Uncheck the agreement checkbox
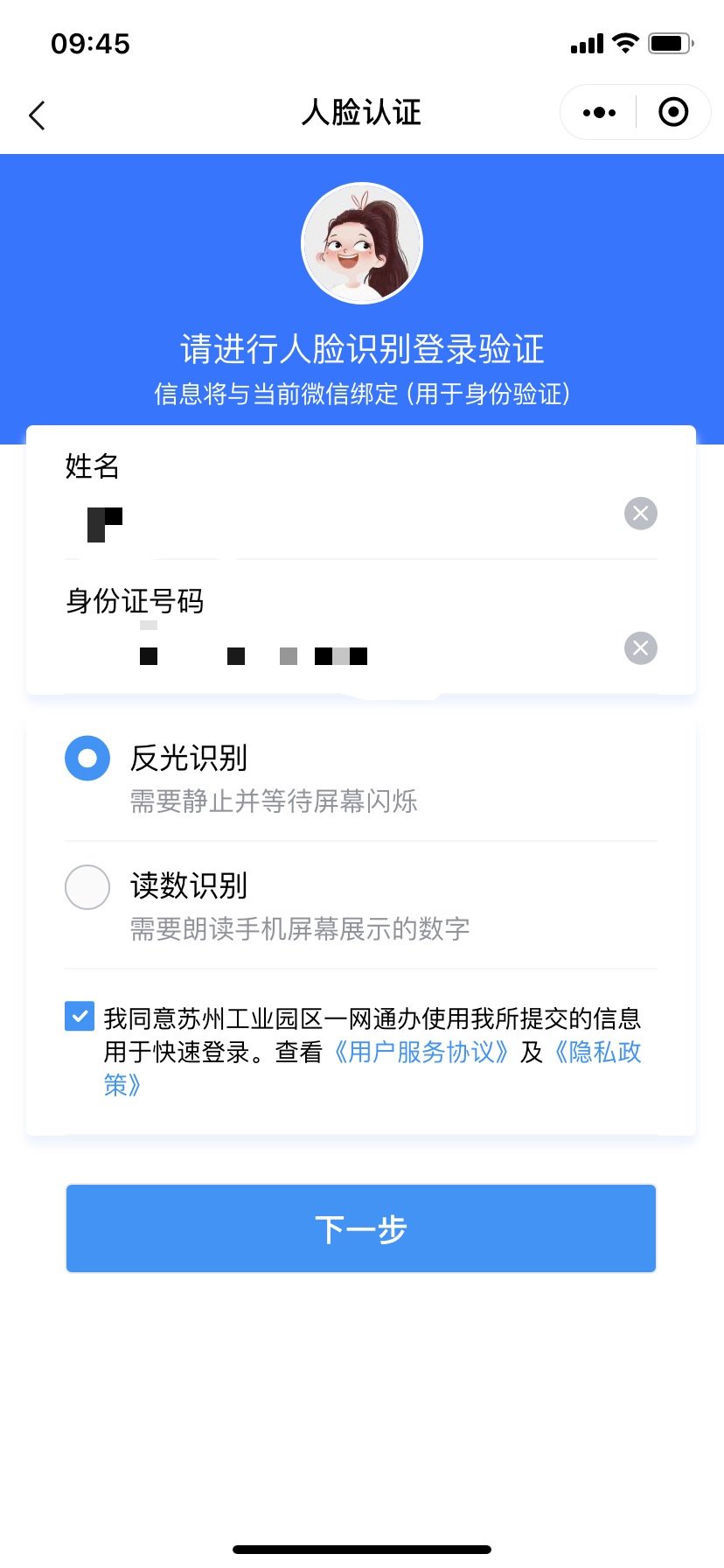The image size is (724, 1568). point(80,1017)
